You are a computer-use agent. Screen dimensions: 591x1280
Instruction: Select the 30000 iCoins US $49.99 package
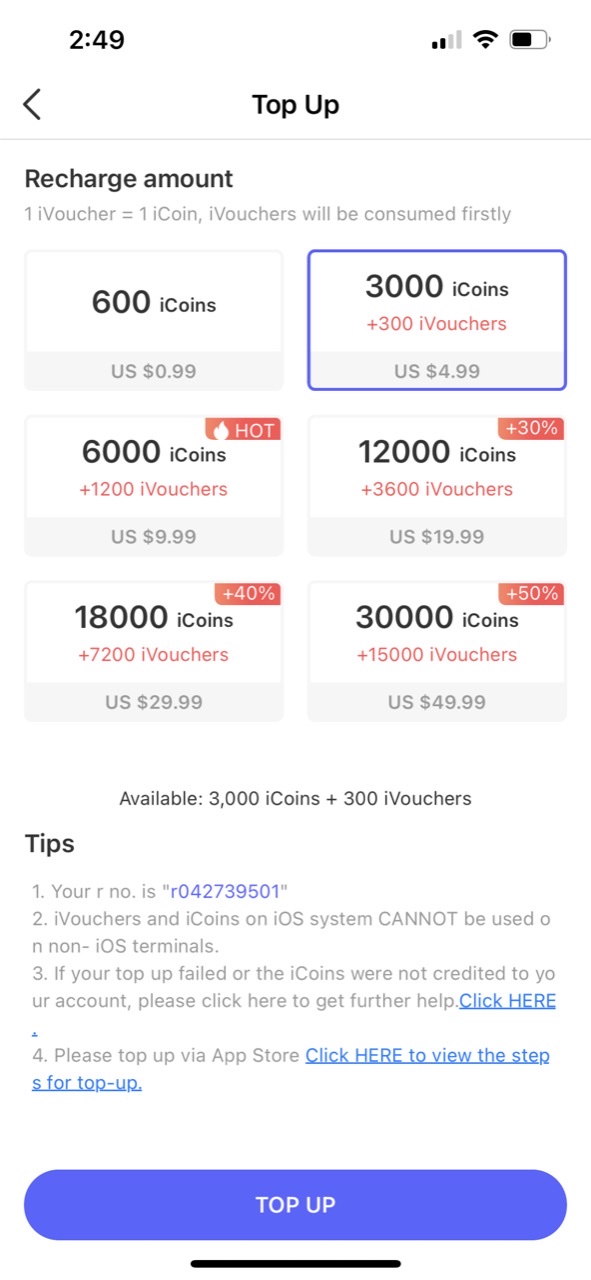[x=437, y=652]
